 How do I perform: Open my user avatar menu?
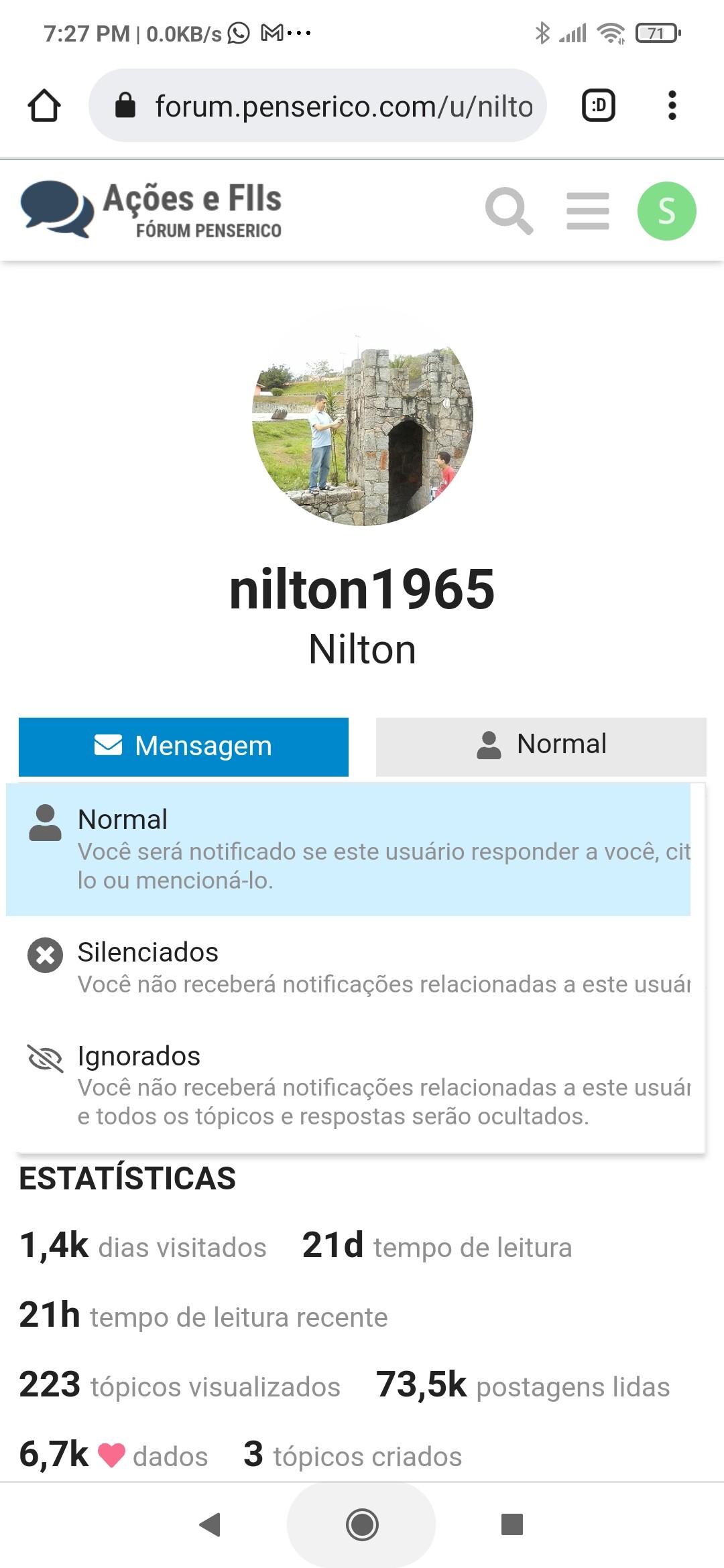(666, 211)
